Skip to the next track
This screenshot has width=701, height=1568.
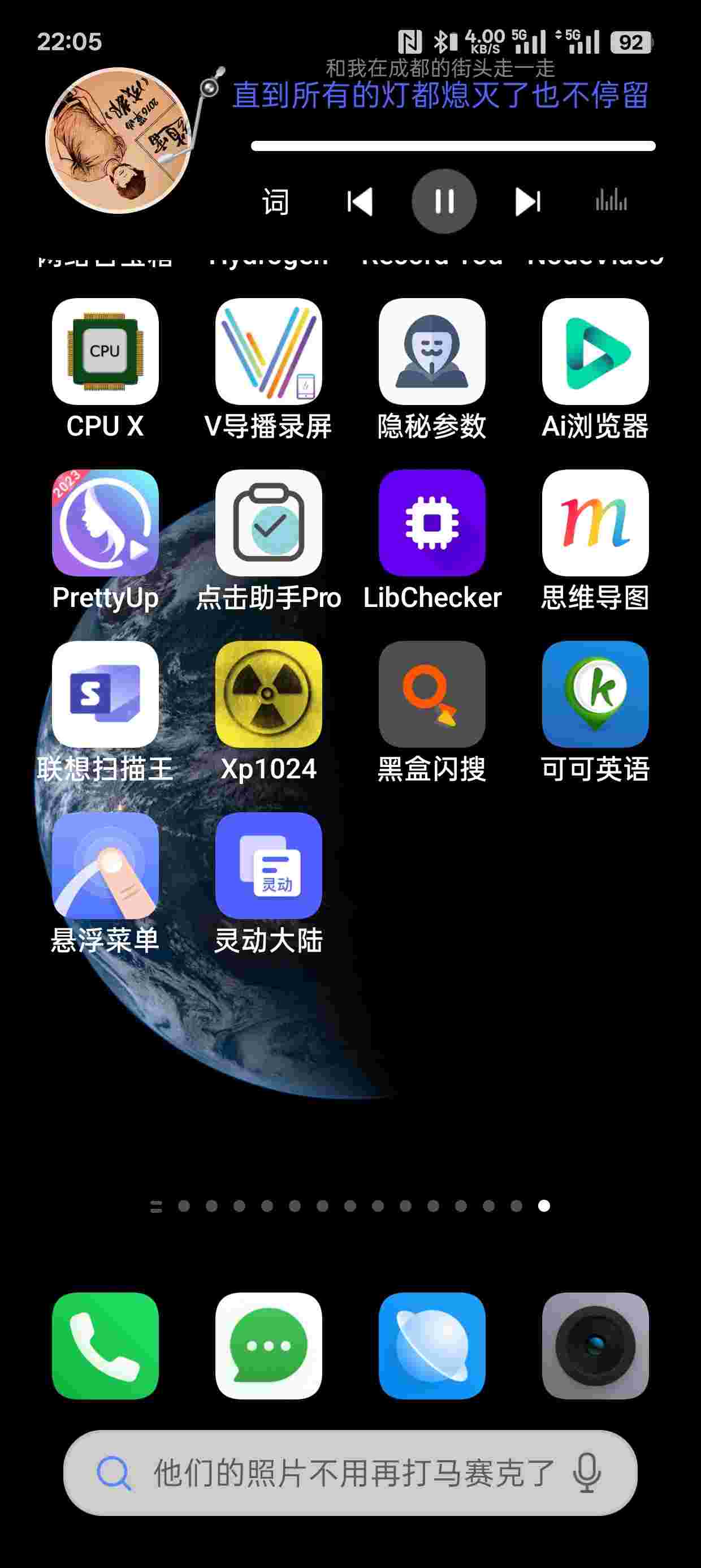[x=527, y=201]
